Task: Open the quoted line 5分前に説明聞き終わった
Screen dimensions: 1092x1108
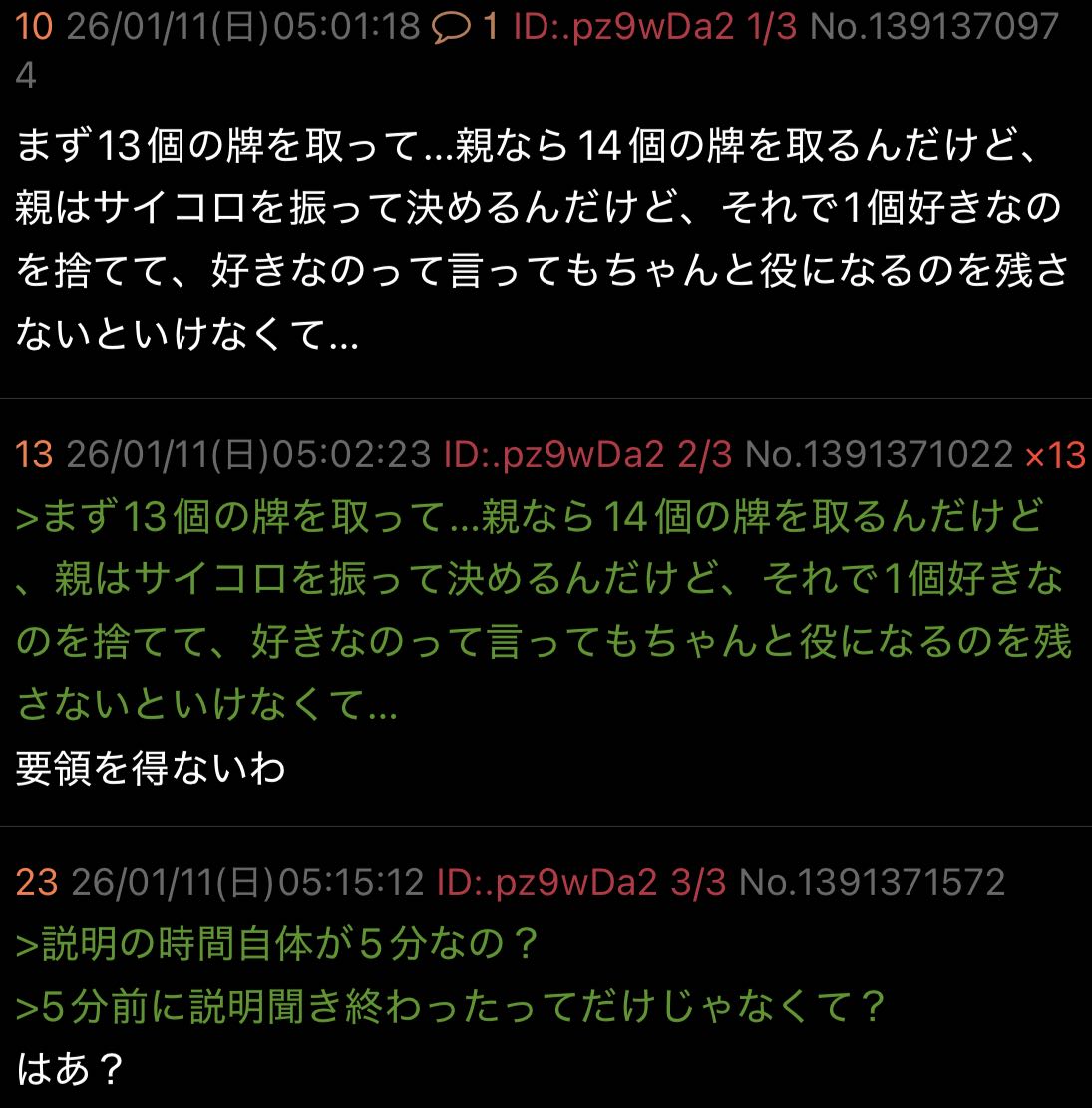Action: [451, 1007]
